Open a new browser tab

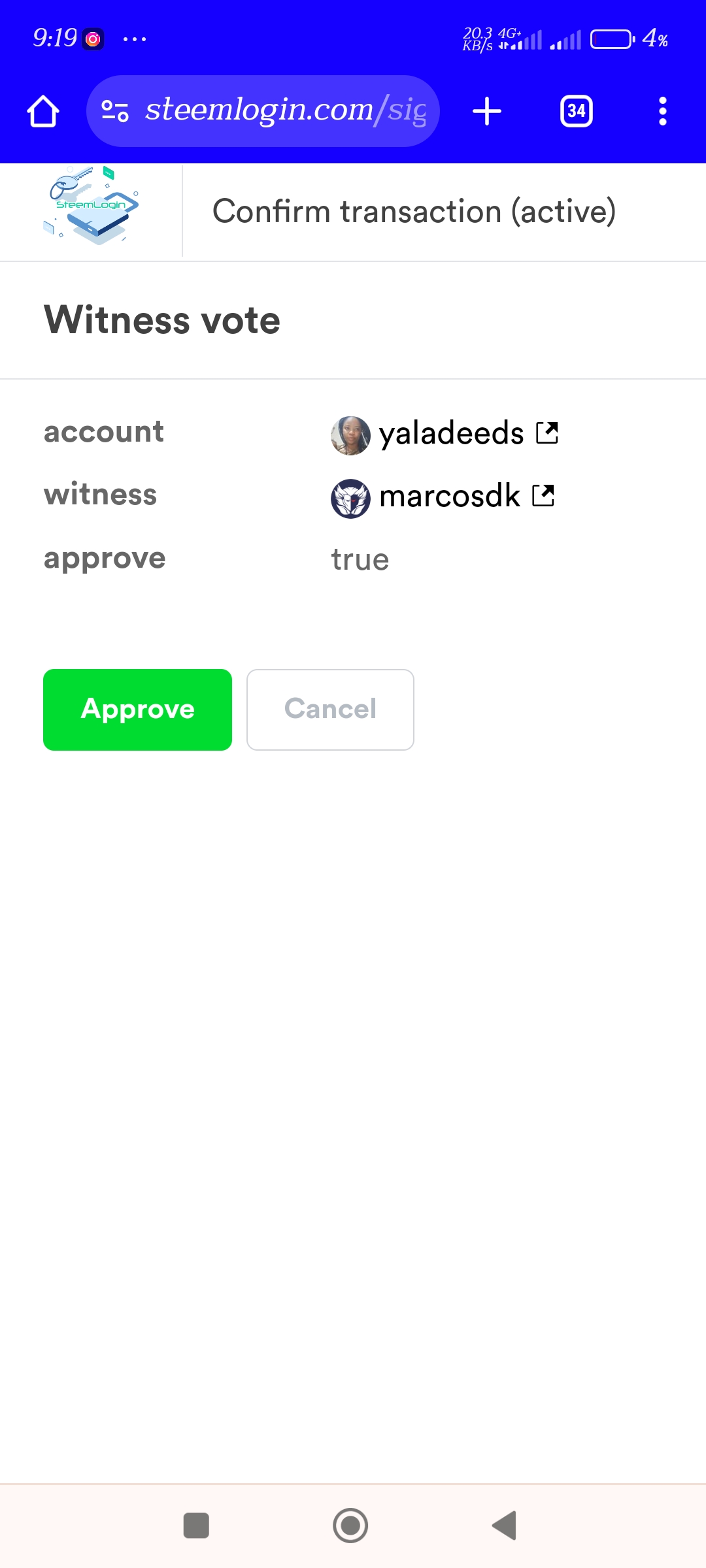coord(487,111)
